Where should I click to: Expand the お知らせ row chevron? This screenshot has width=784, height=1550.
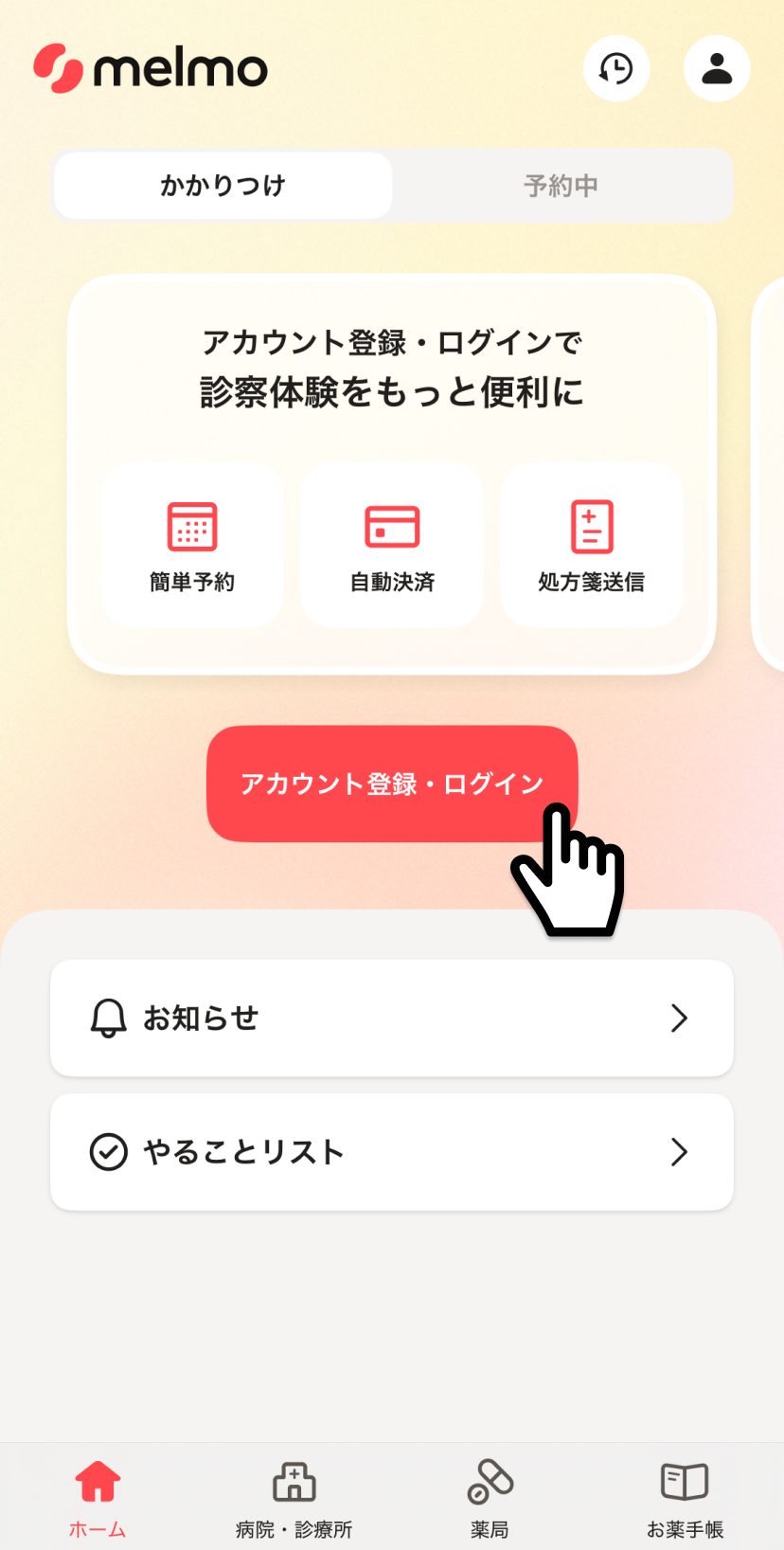pos(678,1018)
